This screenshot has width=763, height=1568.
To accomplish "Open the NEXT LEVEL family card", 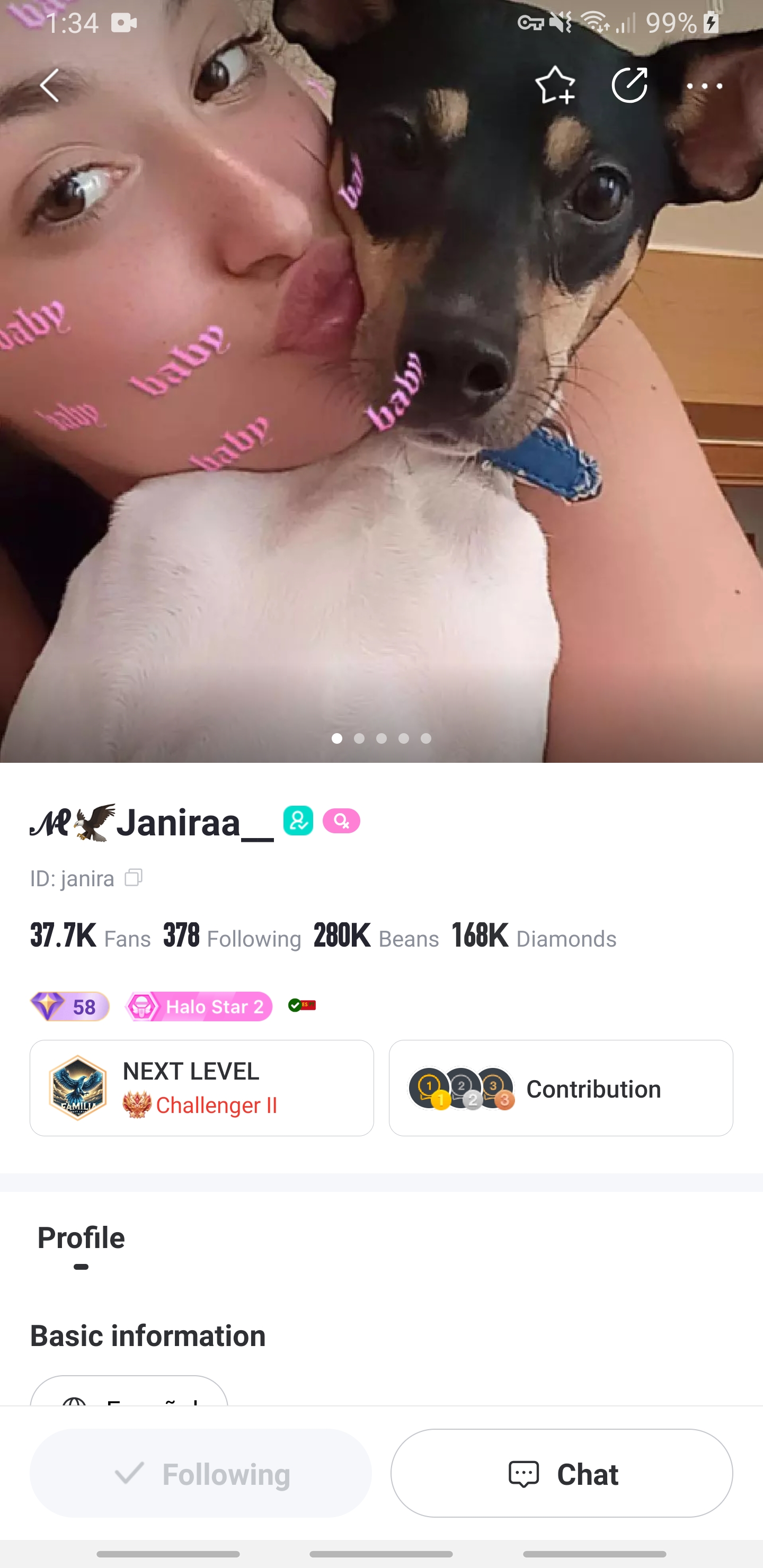I will click(201, 1088).
